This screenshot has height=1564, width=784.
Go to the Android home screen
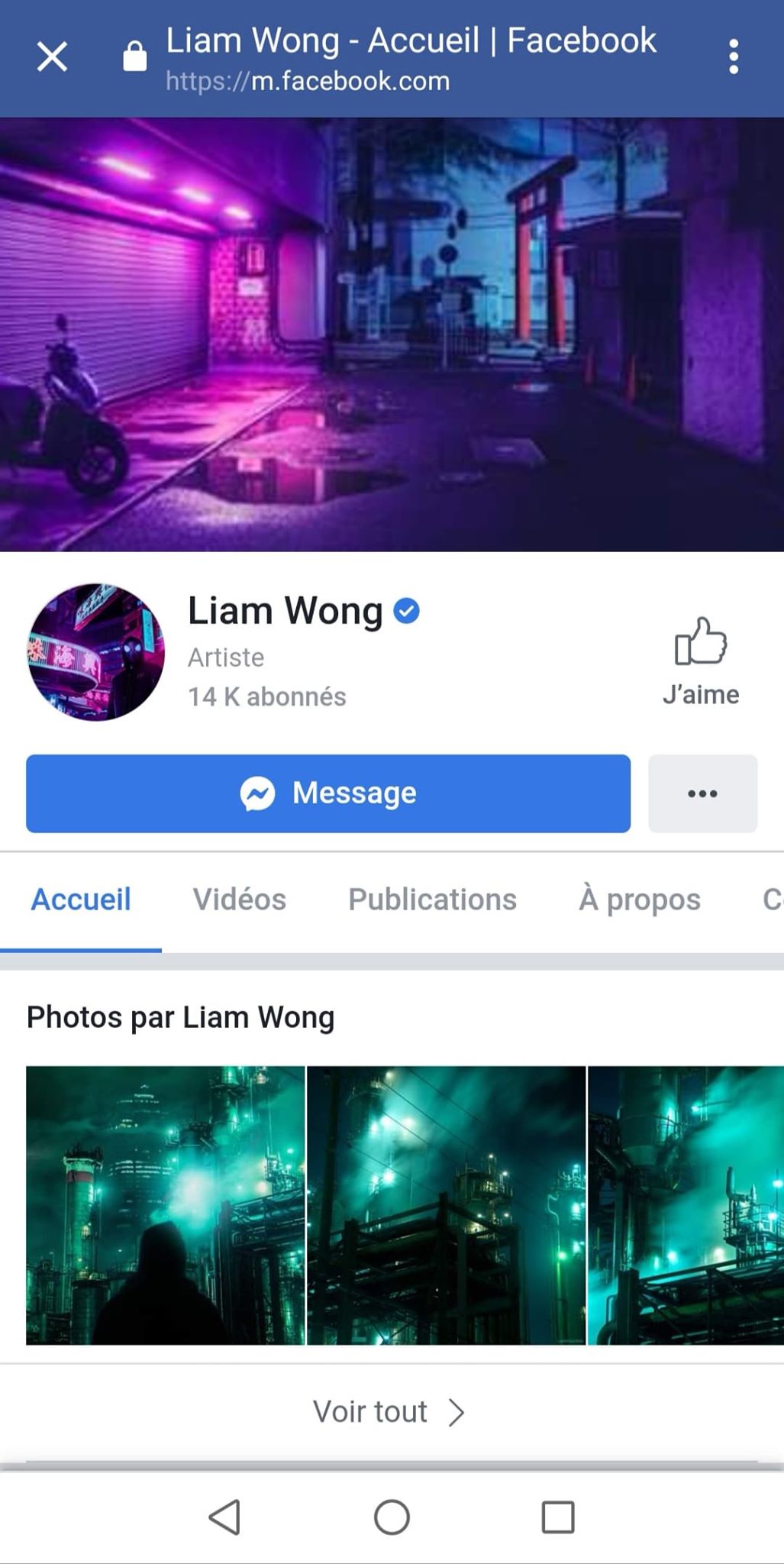392,1517
